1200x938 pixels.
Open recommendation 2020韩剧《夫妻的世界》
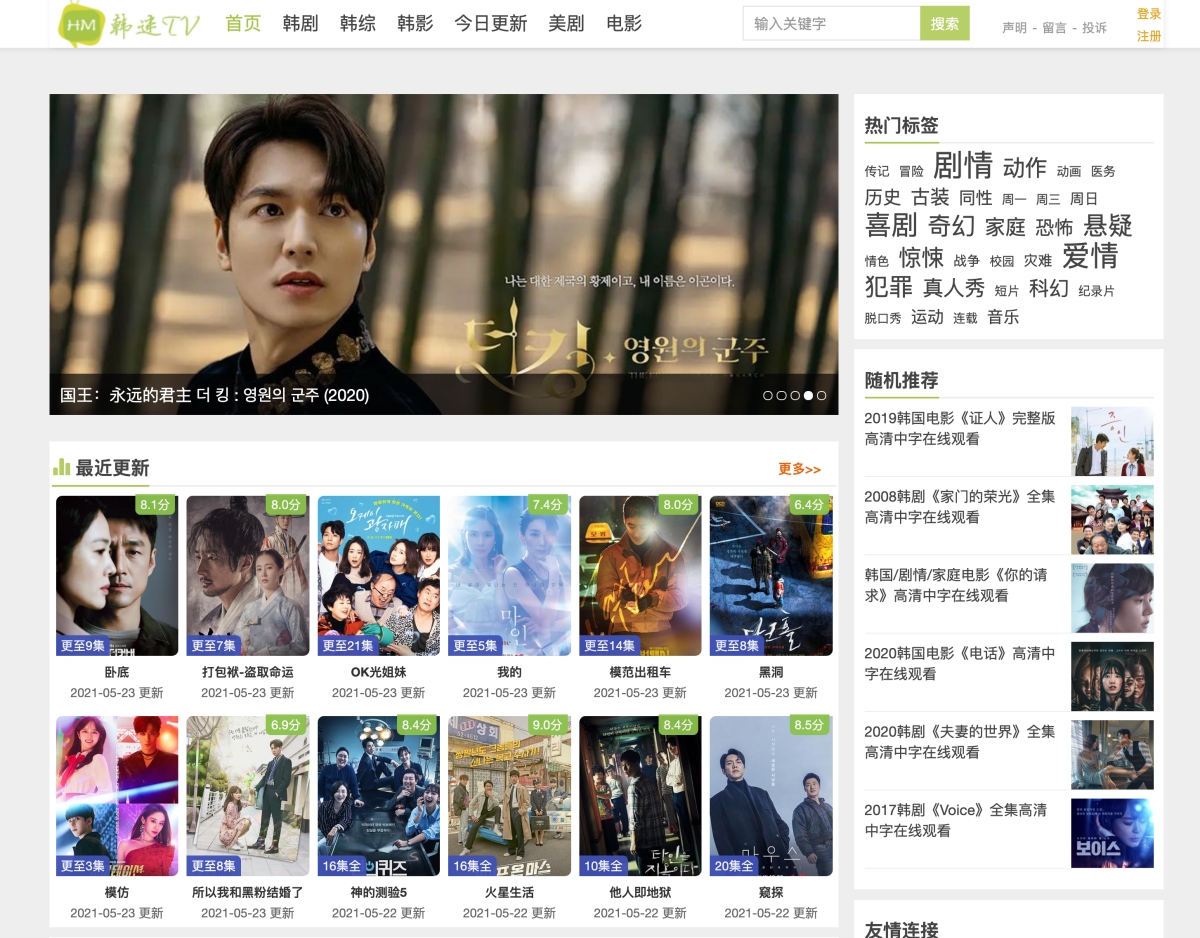[x=959, y=741]
